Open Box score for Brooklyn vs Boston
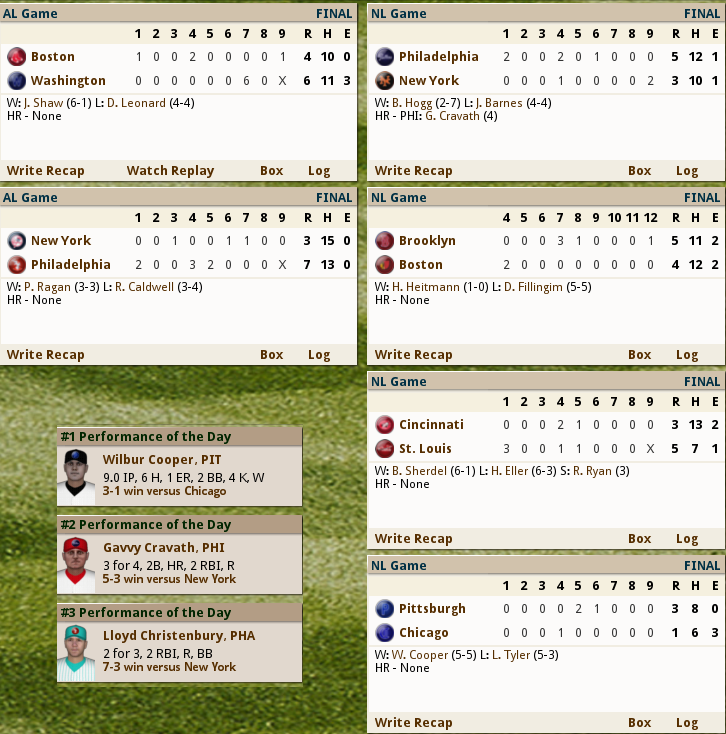 [640, 354]
